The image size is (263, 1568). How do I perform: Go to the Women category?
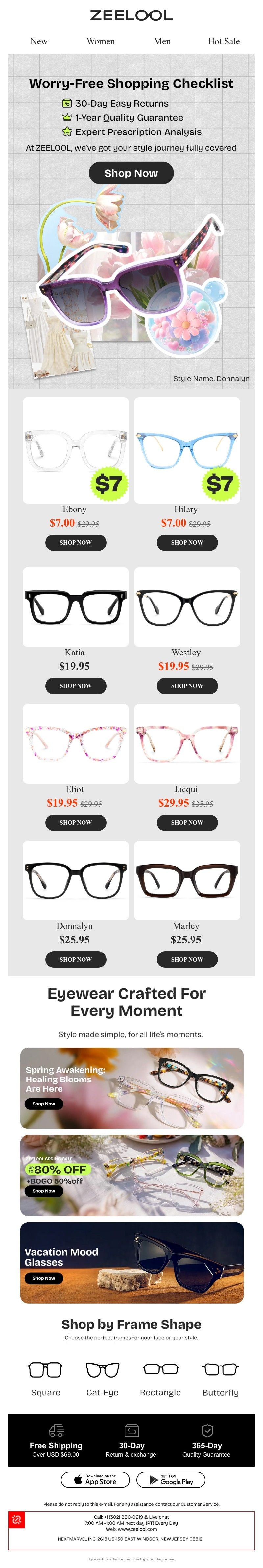click(x=101, y=41)
